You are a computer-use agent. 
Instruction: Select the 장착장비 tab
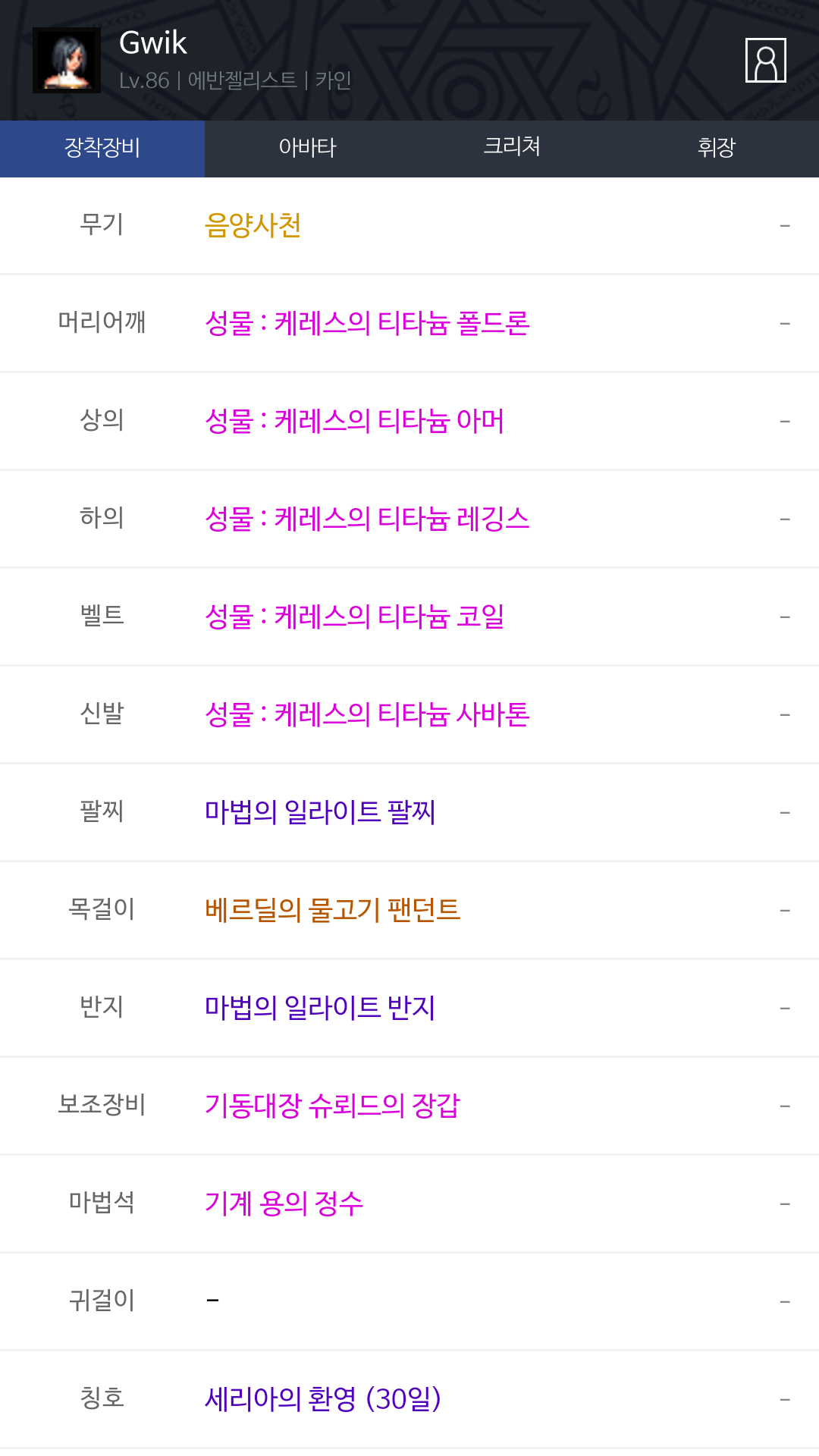(102, 148)
